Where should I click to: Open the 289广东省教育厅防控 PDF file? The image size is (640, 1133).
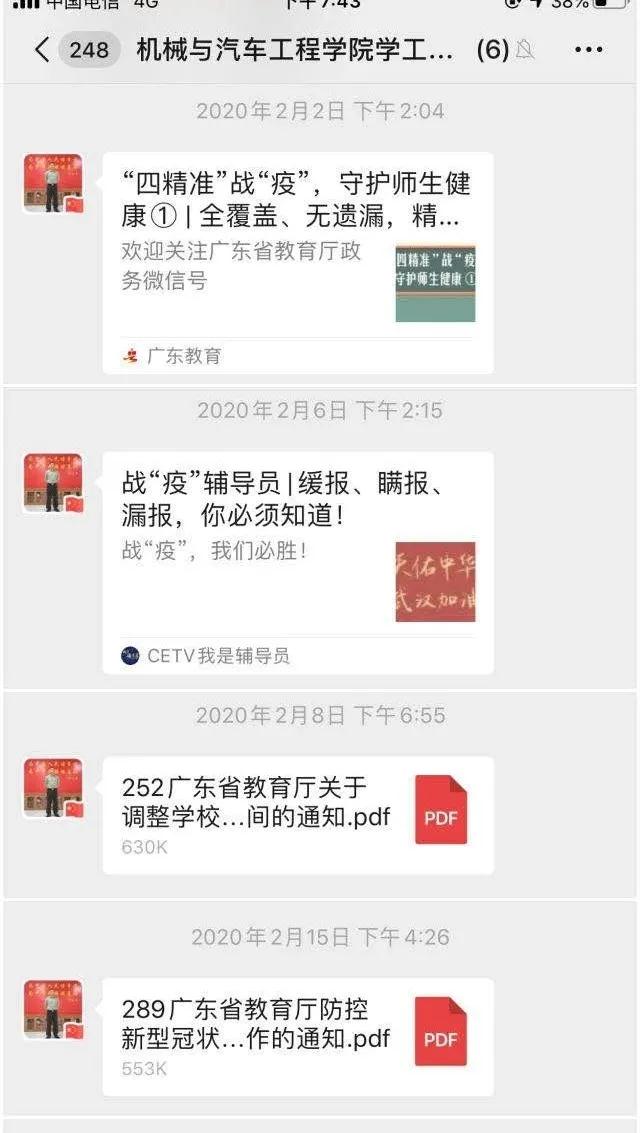pos(297,1036)
